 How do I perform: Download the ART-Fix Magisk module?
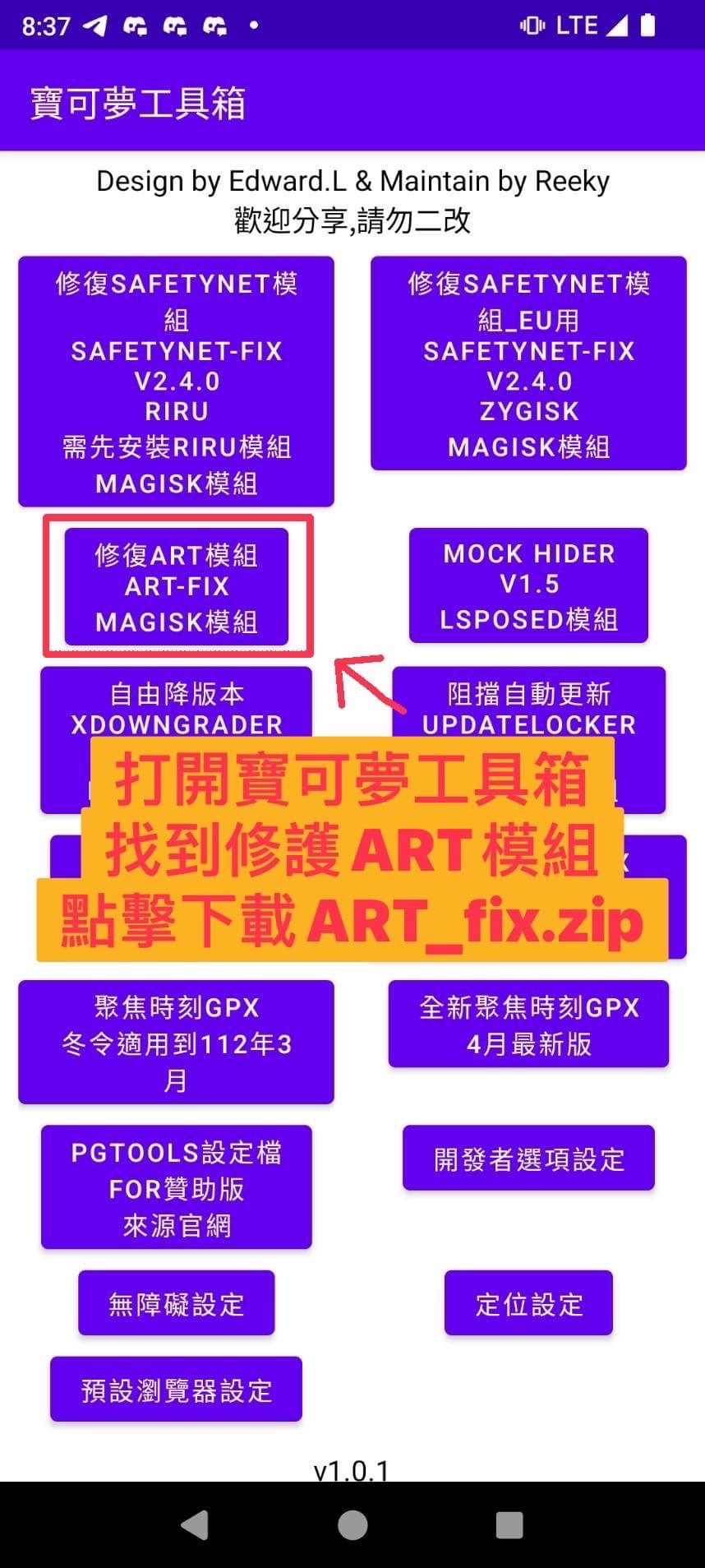click(177, 586)
